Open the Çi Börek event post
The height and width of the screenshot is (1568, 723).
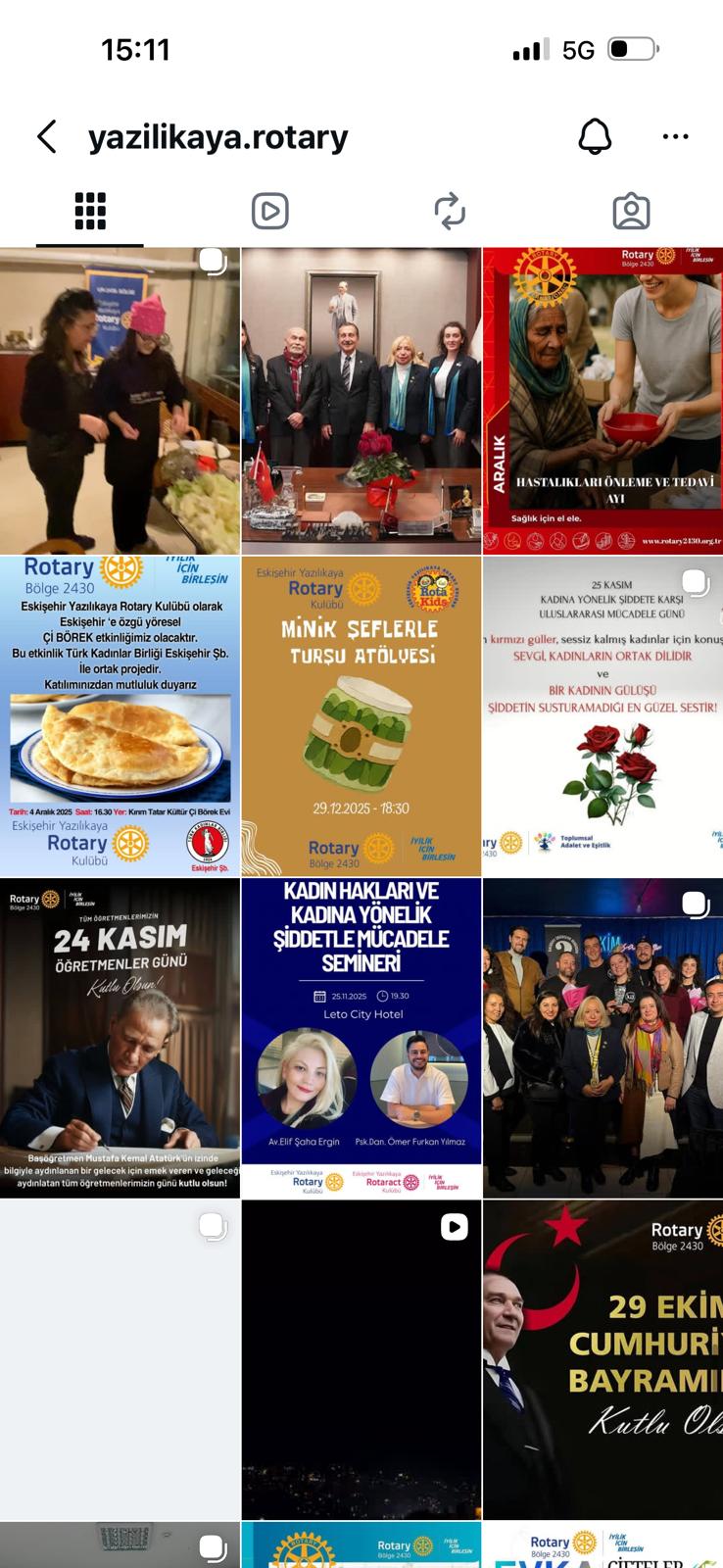120,716
